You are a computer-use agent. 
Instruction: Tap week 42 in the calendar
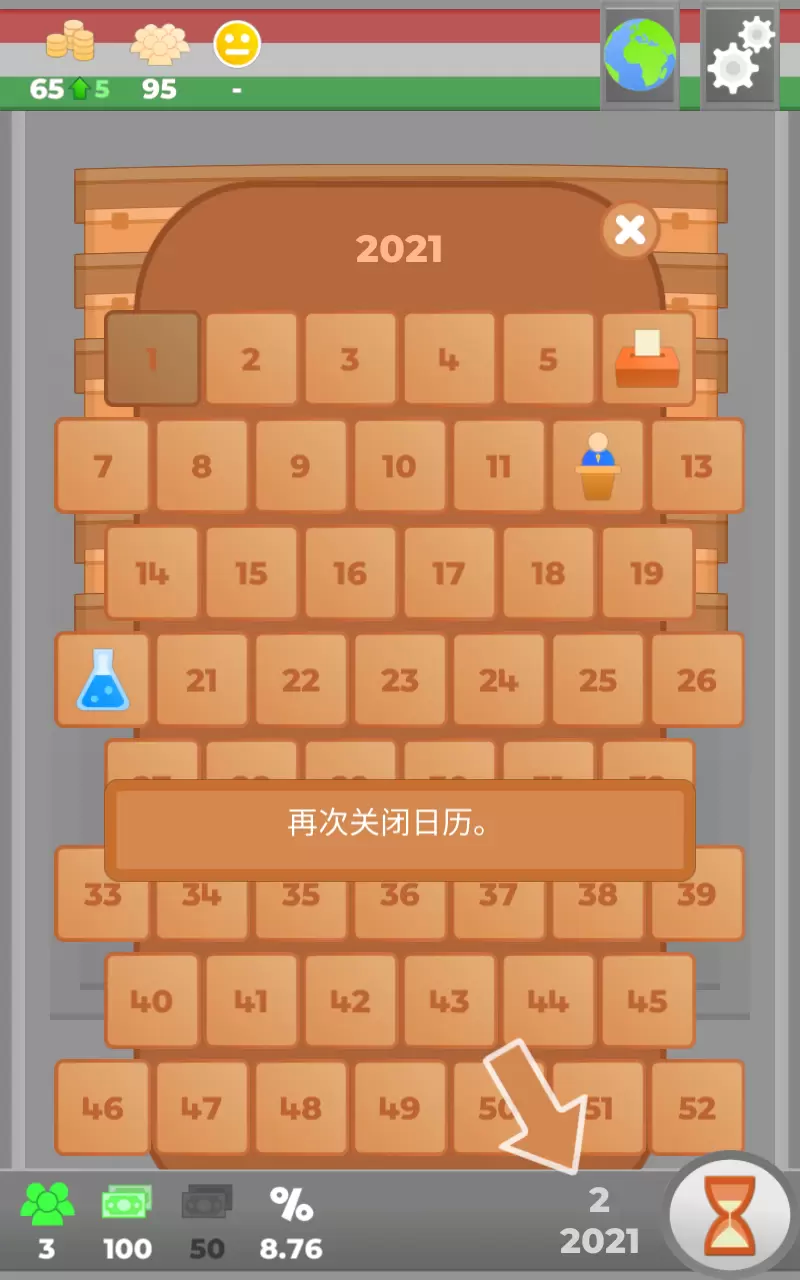pos(350,1001)
